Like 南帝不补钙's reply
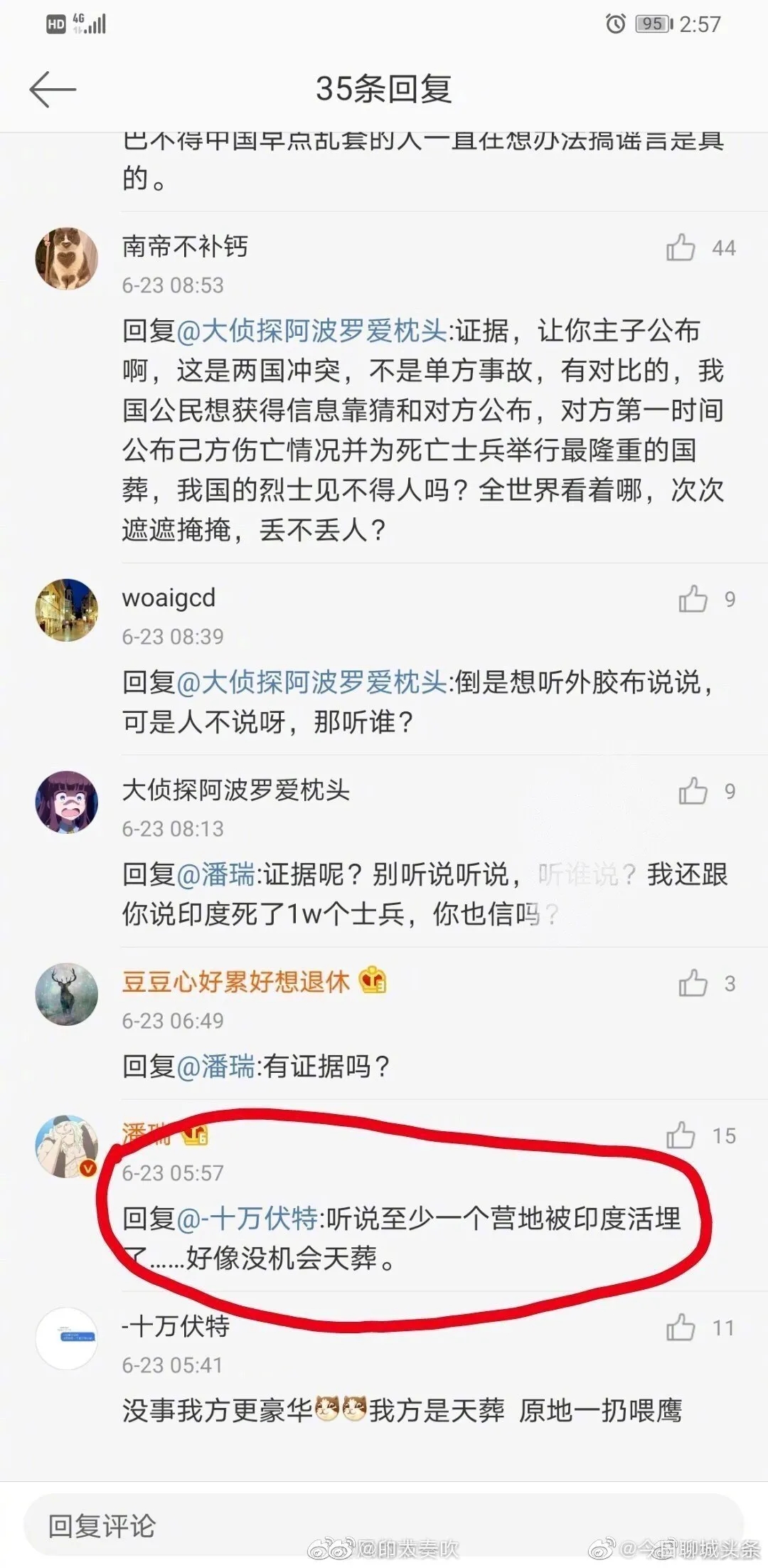 pyautogui.click(x=681, y=248)
